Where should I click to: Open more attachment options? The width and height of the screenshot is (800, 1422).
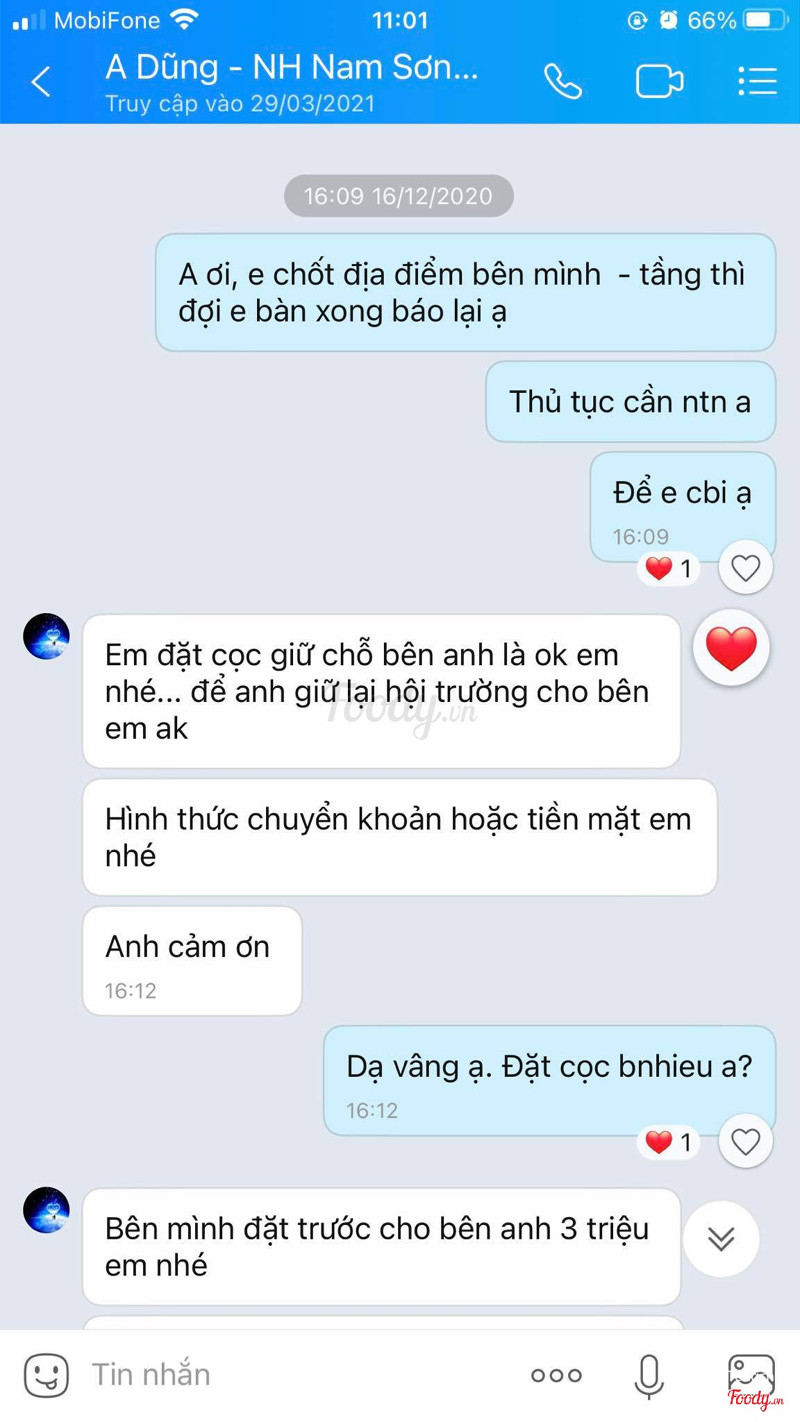click(x=556, y=1375)
